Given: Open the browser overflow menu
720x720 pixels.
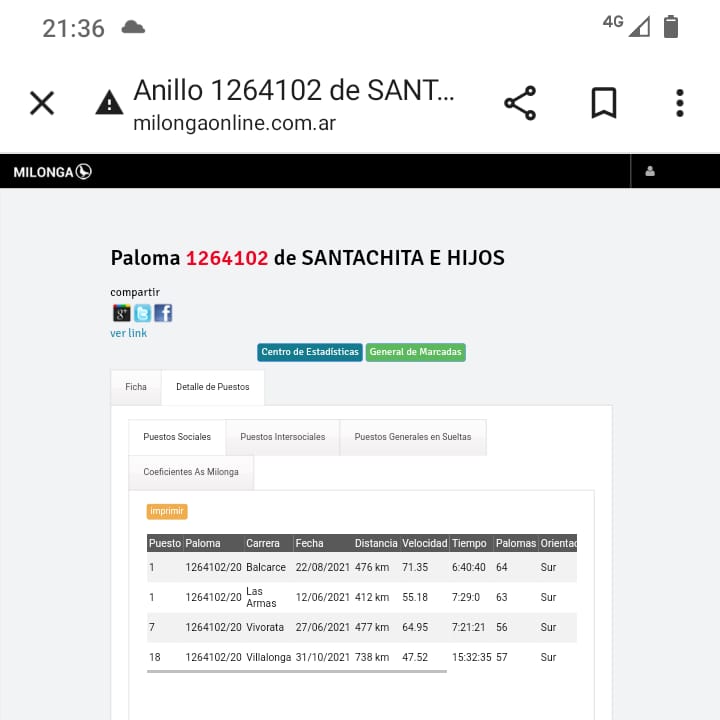Looking at the screenshot, I should pyautogui.click(x=680, y=103).
